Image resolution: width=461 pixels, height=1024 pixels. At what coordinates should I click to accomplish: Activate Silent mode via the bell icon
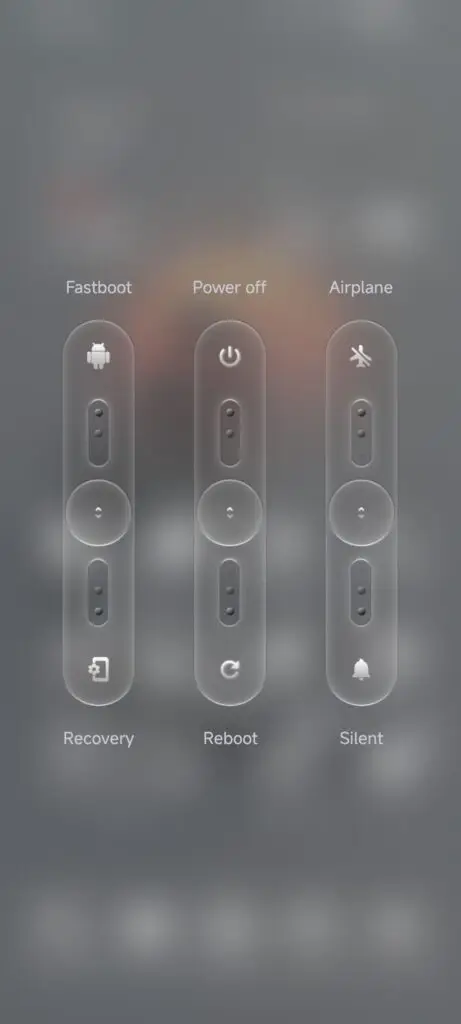click(361, 669)
